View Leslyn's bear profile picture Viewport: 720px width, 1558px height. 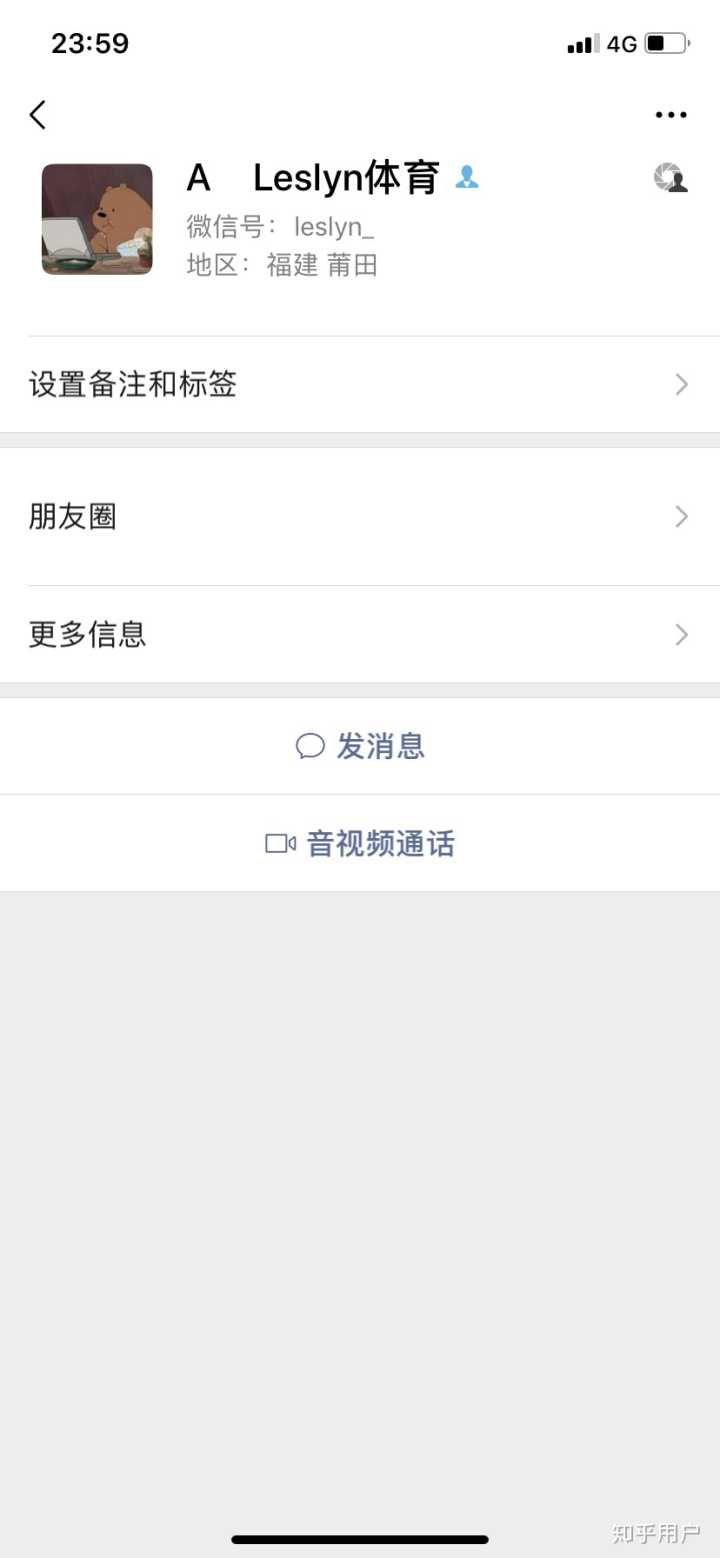tap(97, 219)
